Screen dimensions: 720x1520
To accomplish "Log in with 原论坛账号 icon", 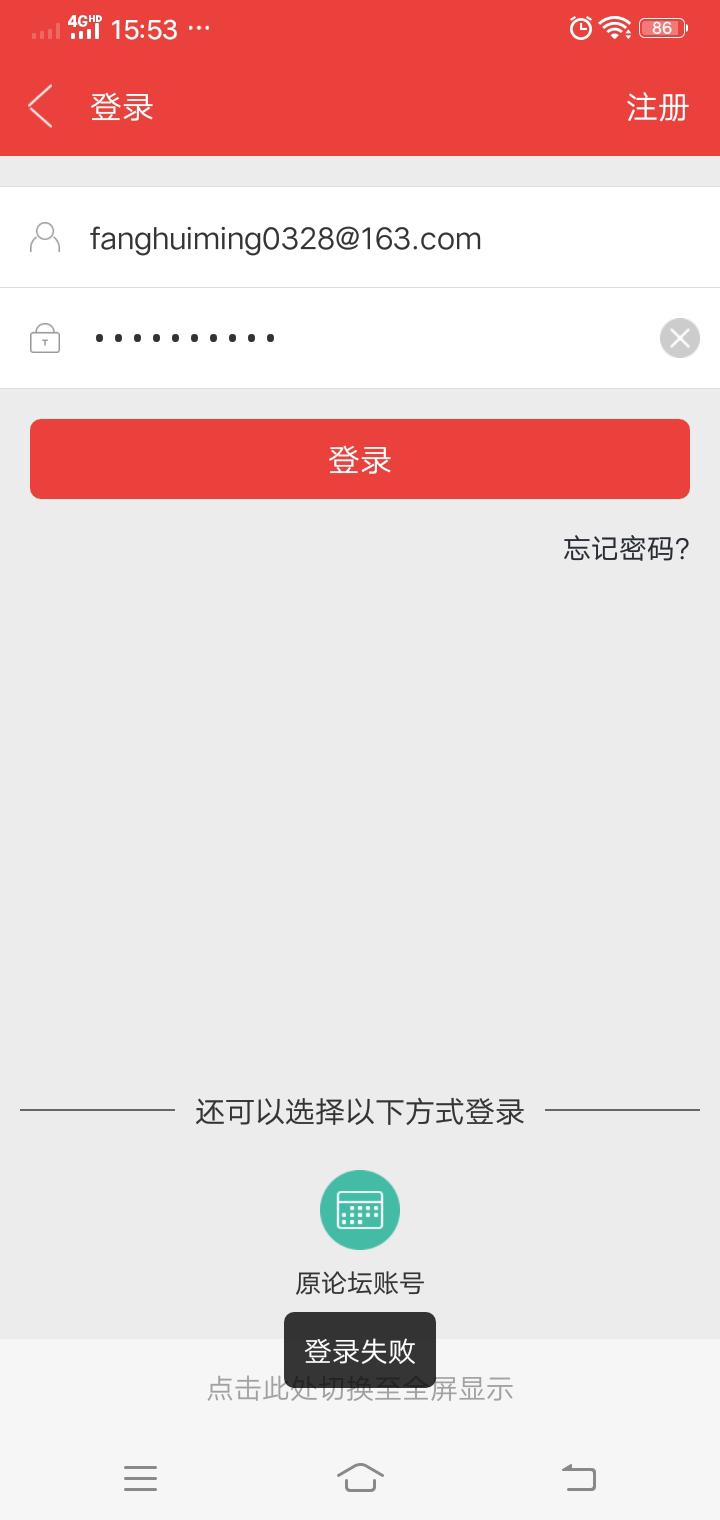I will [x=360, y=1210].
